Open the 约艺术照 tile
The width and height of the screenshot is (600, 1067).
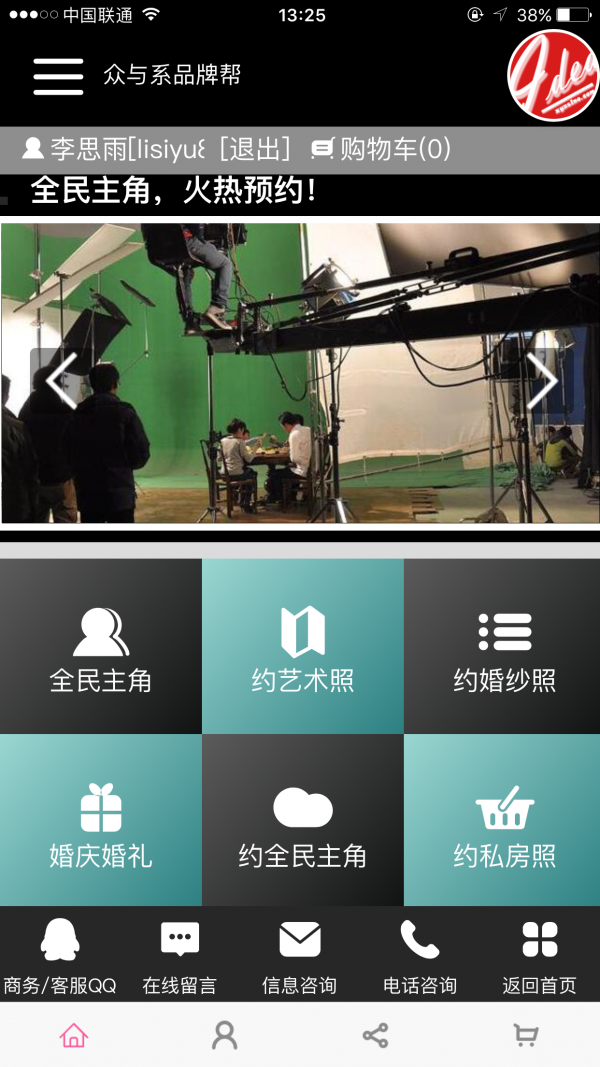pos(303,647)
